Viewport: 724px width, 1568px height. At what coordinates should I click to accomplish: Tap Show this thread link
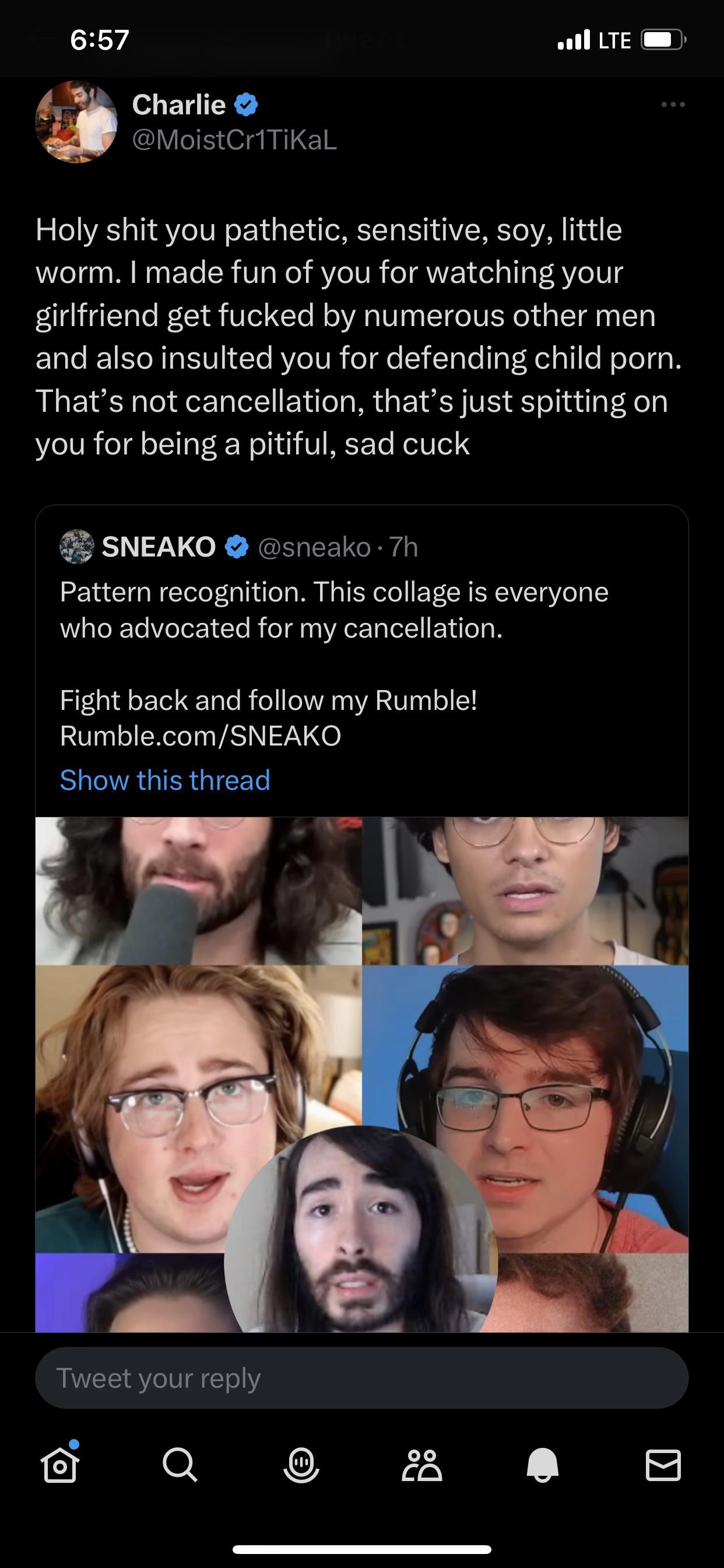[165, 780]
